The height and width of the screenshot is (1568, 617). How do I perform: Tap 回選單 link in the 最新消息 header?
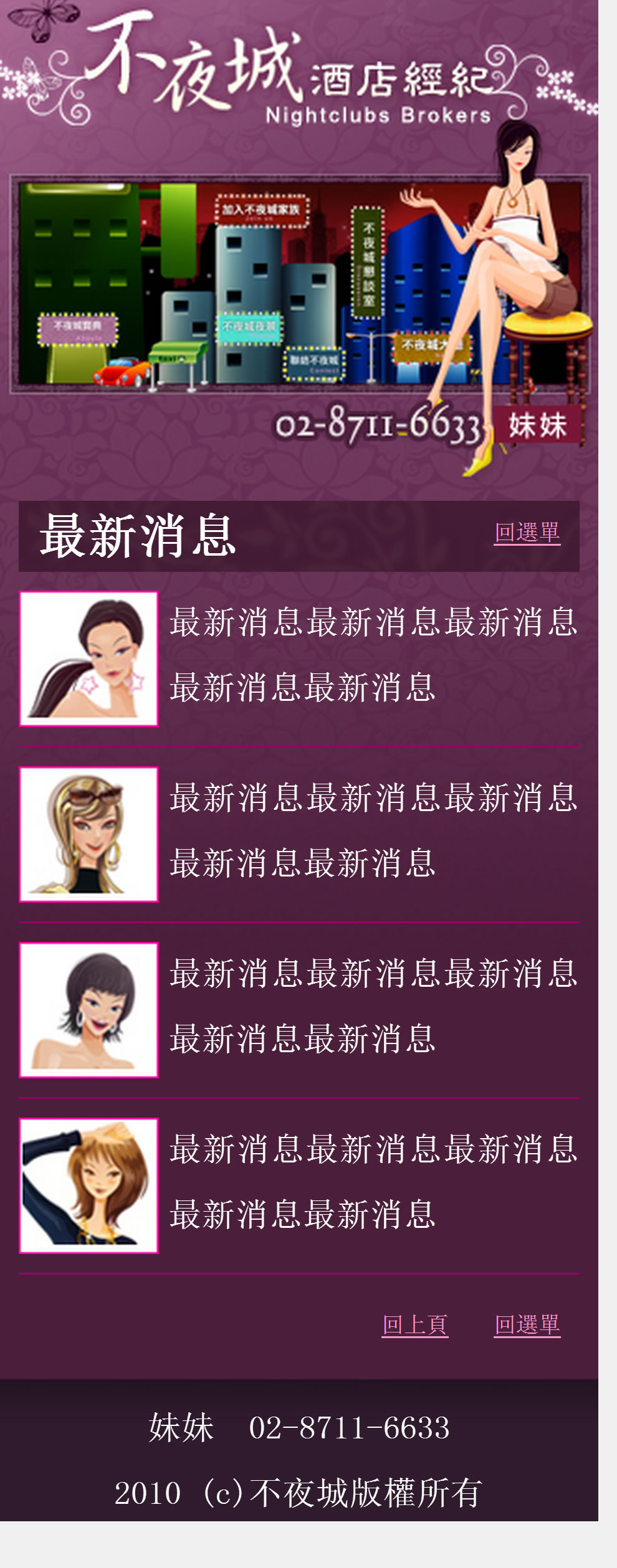pos(527,533)
